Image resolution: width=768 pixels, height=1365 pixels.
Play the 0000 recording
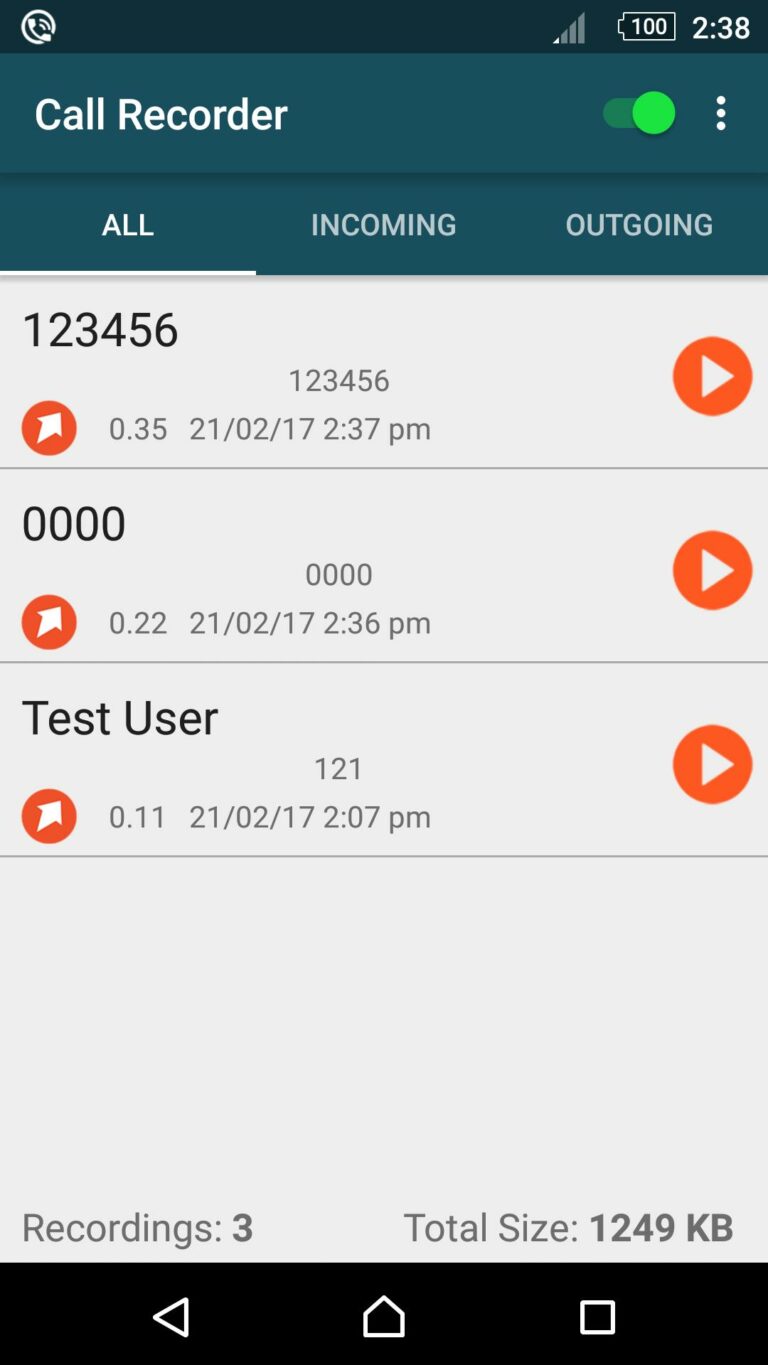click(712, 570)
